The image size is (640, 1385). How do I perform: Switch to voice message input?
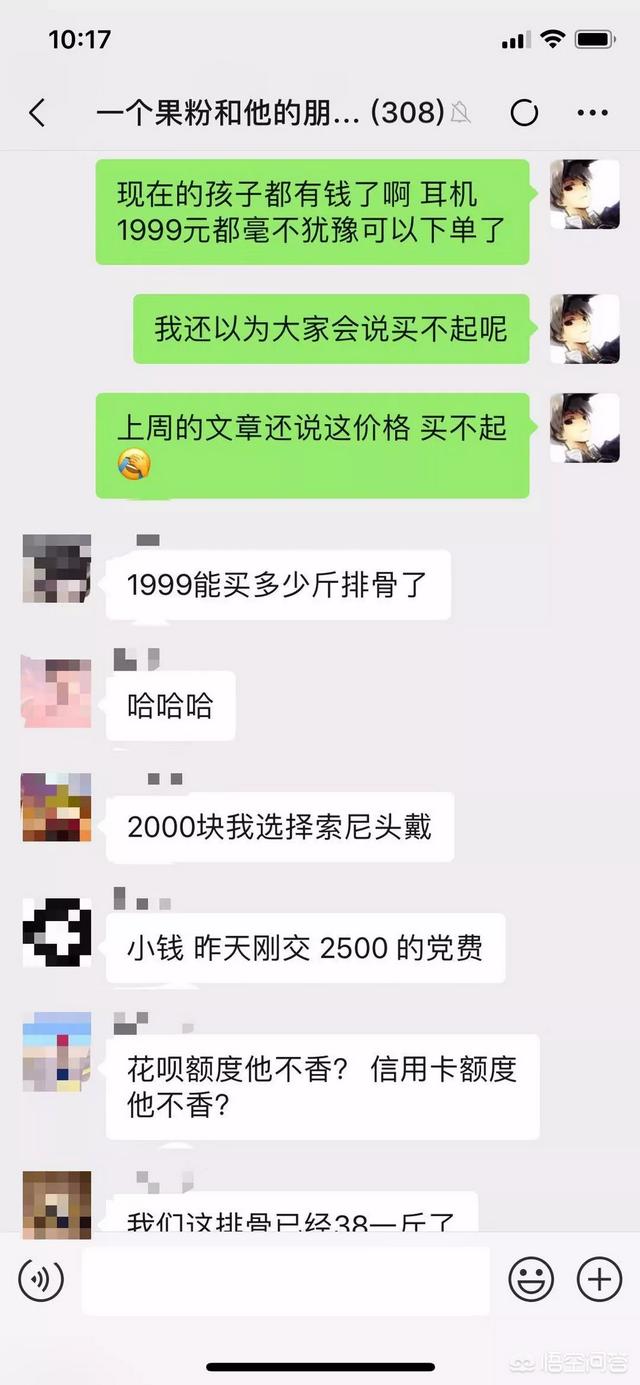point(41,1279)
